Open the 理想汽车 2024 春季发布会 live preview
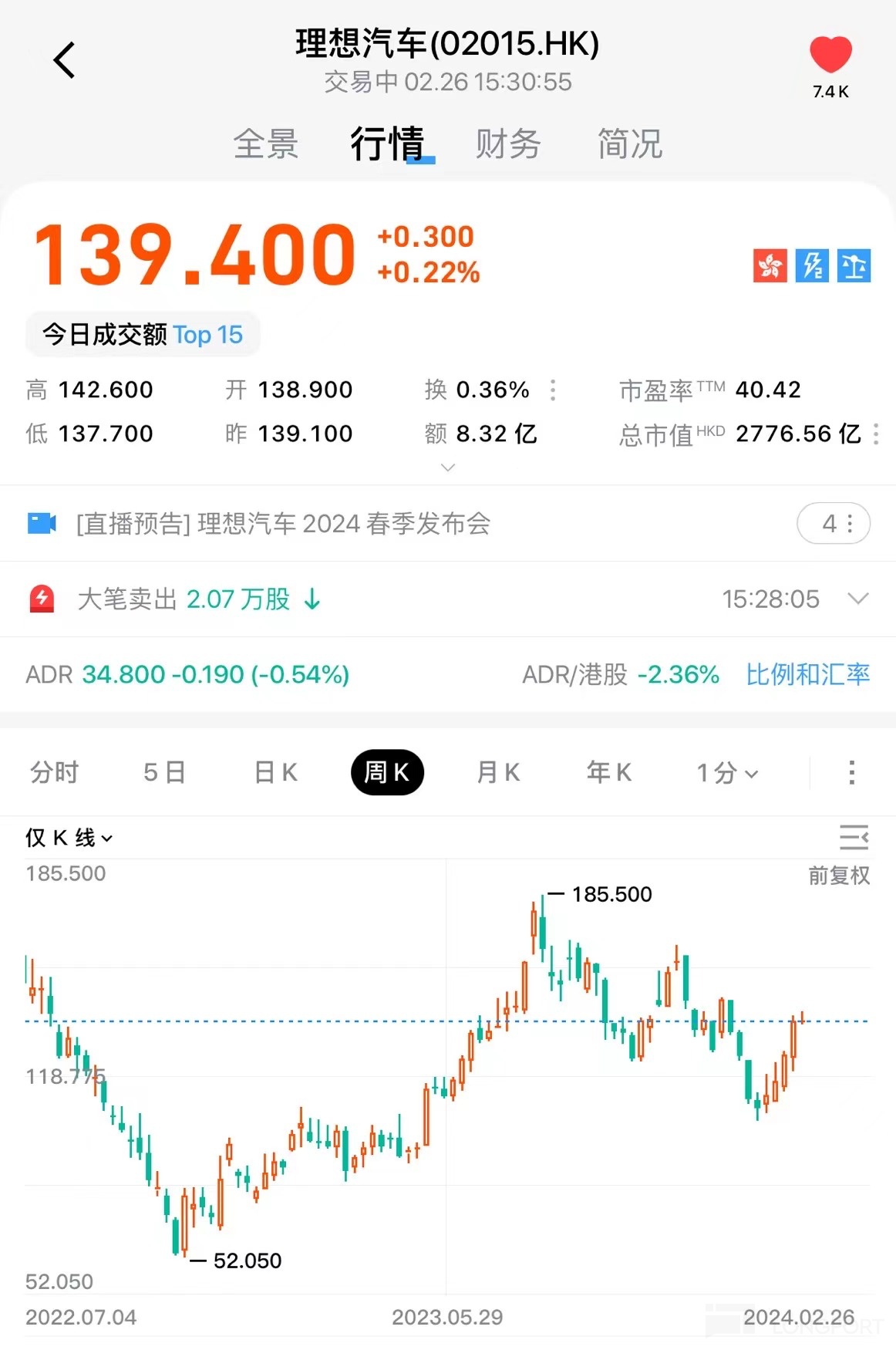The width and height of the screenshot is (896, 1350). coord(283,524)
